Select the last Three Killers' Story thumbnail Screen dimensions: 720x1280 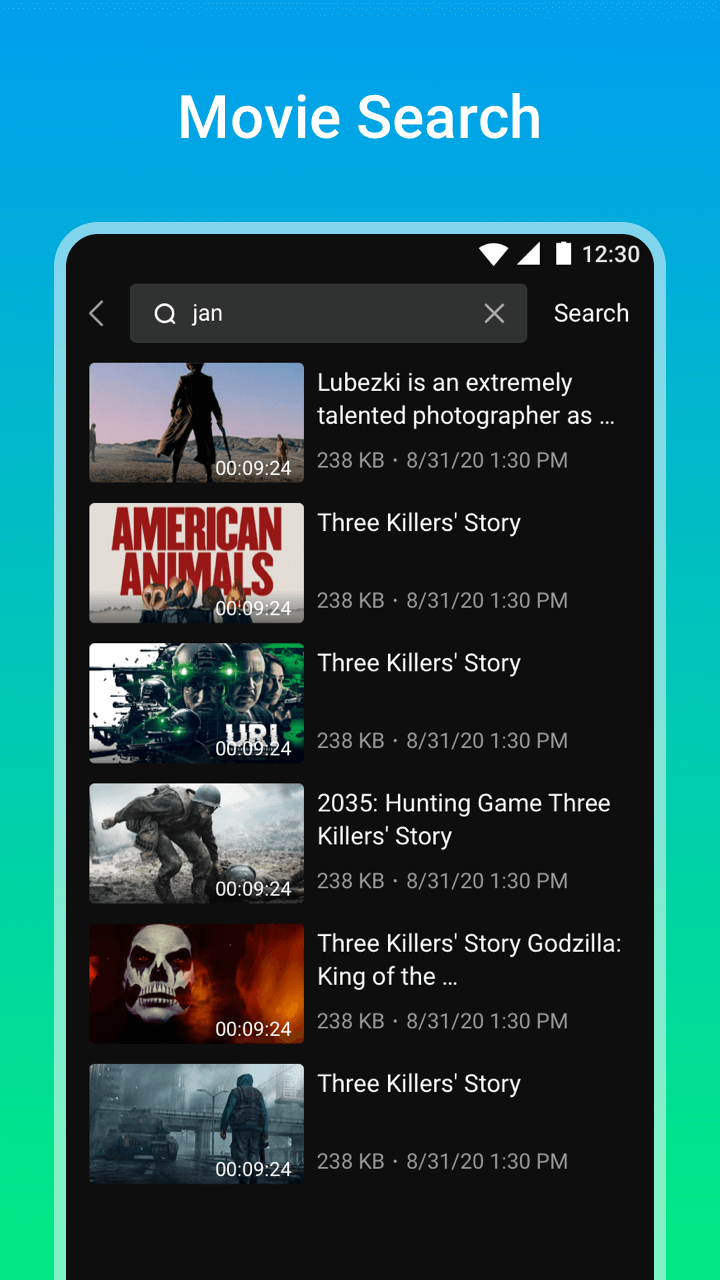(196, 1124)
